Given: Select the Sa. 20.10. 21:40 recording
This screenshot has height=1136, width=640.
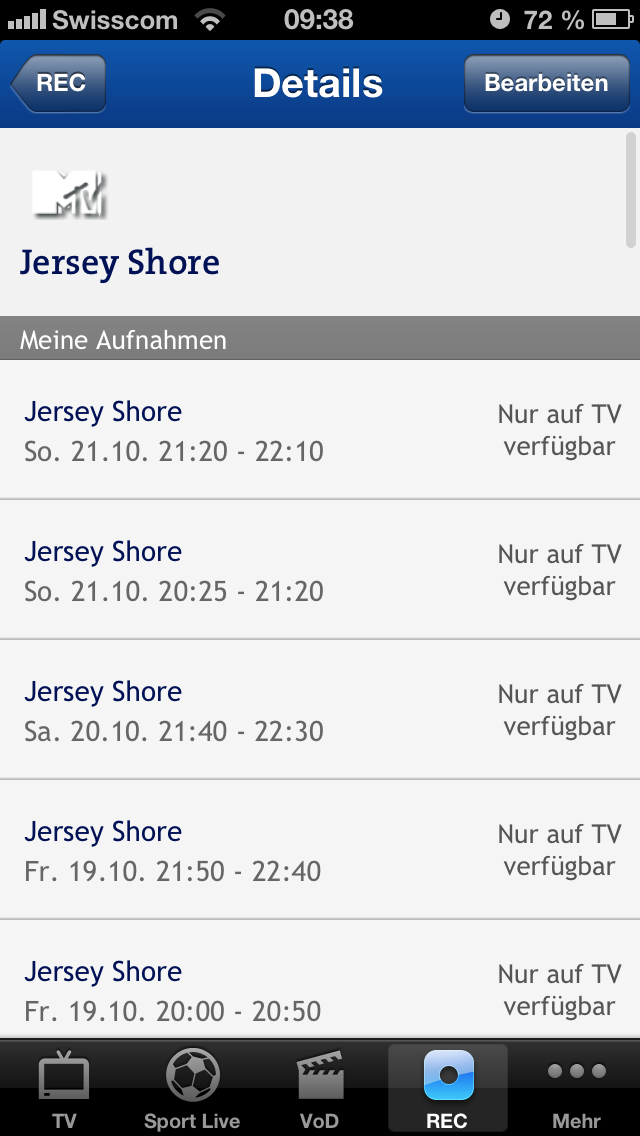Looking at the screenshot, I should (320, 710).
